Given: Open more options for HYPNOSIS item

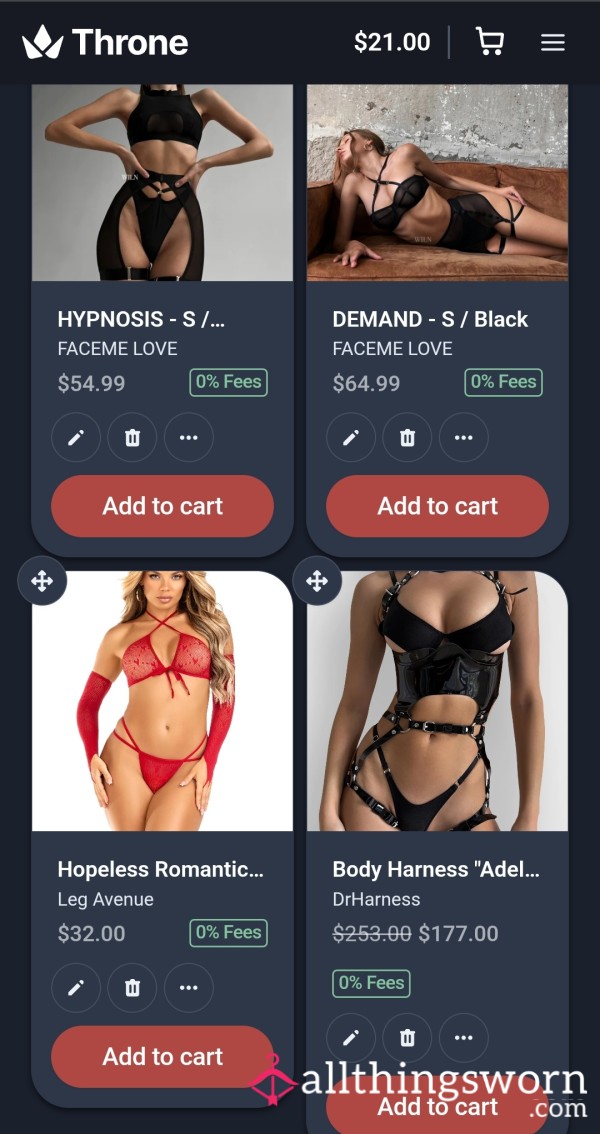Looking at the screenshot, I should pyautogui.click(x=189, y=438).
